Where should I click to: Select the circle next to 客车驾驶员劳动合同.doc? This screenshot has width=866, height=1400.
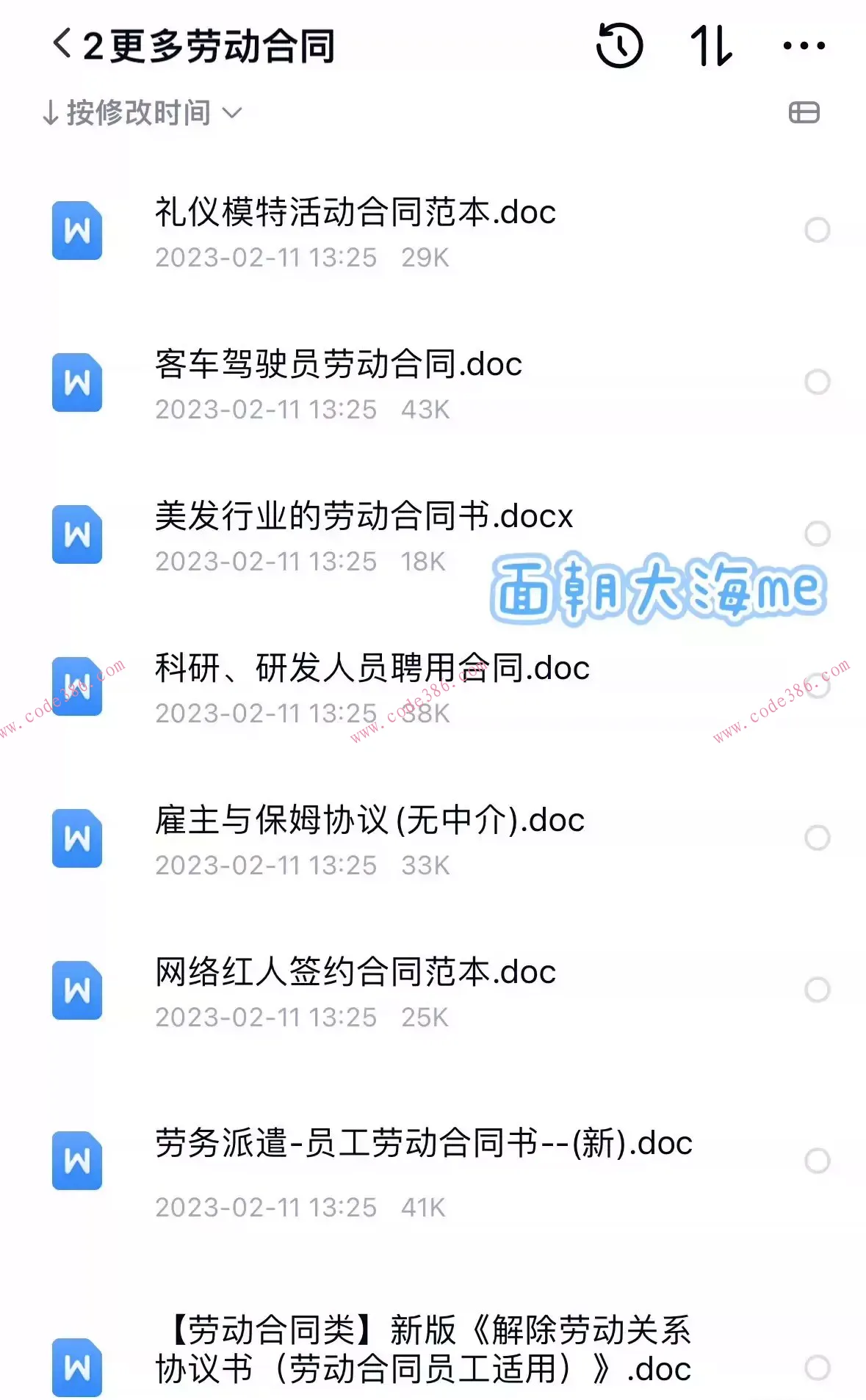pos(815,382)
